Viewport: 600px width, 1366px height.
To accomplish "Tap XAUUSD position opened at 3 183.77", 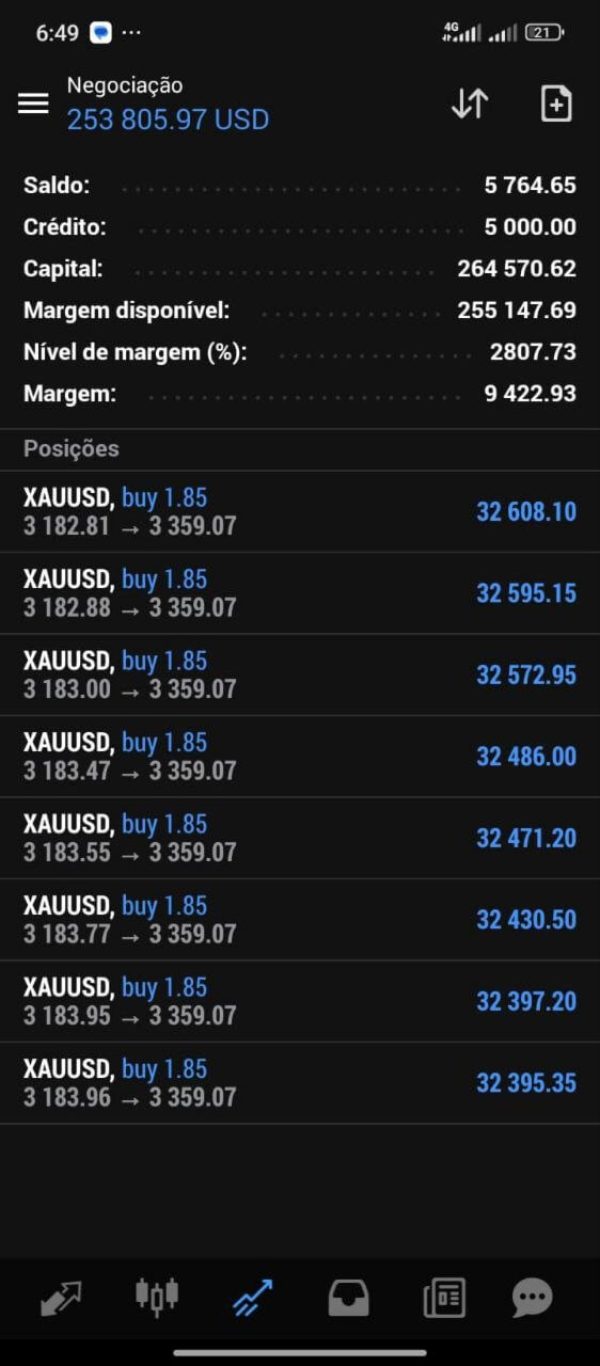I will click(300, 920).
